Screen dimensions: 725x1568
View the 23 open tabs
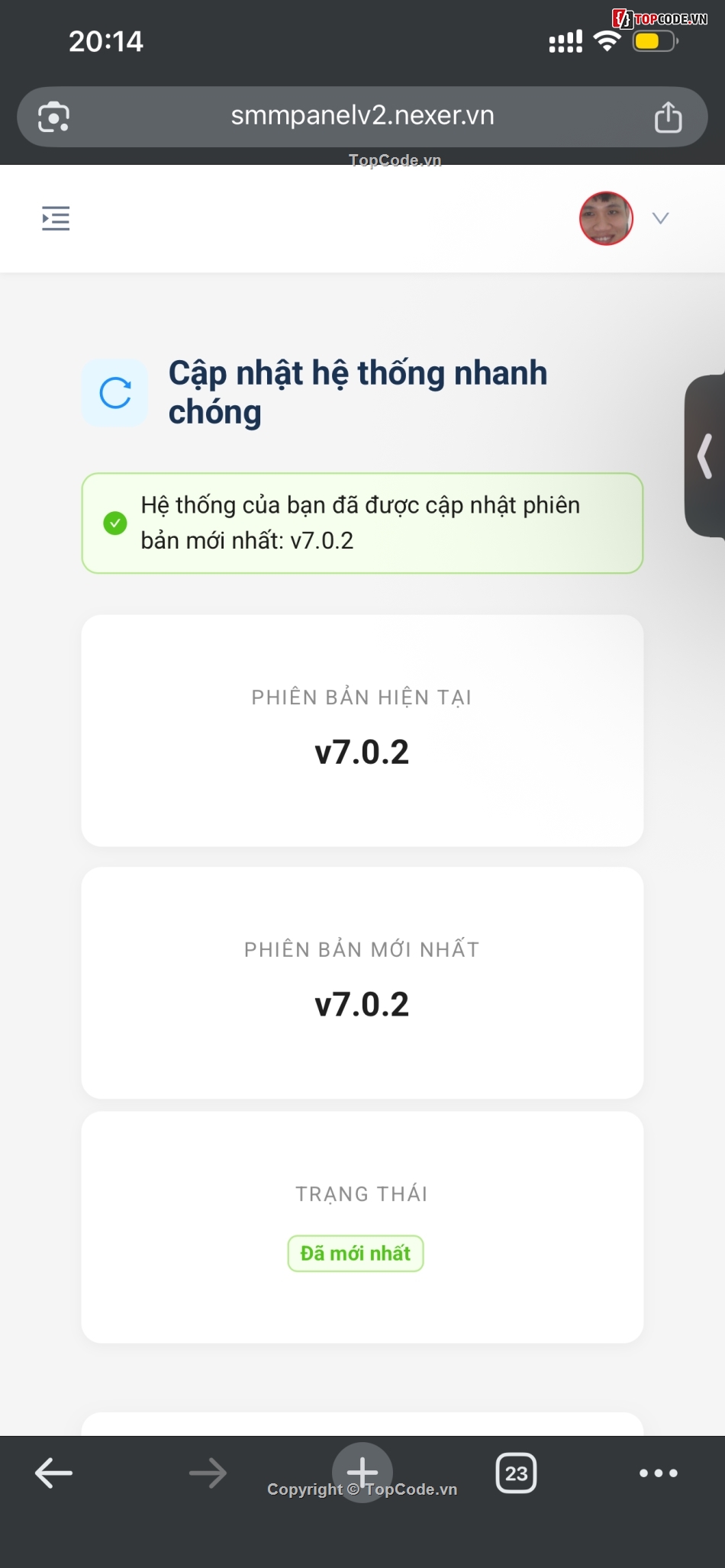pos(516,1473)
